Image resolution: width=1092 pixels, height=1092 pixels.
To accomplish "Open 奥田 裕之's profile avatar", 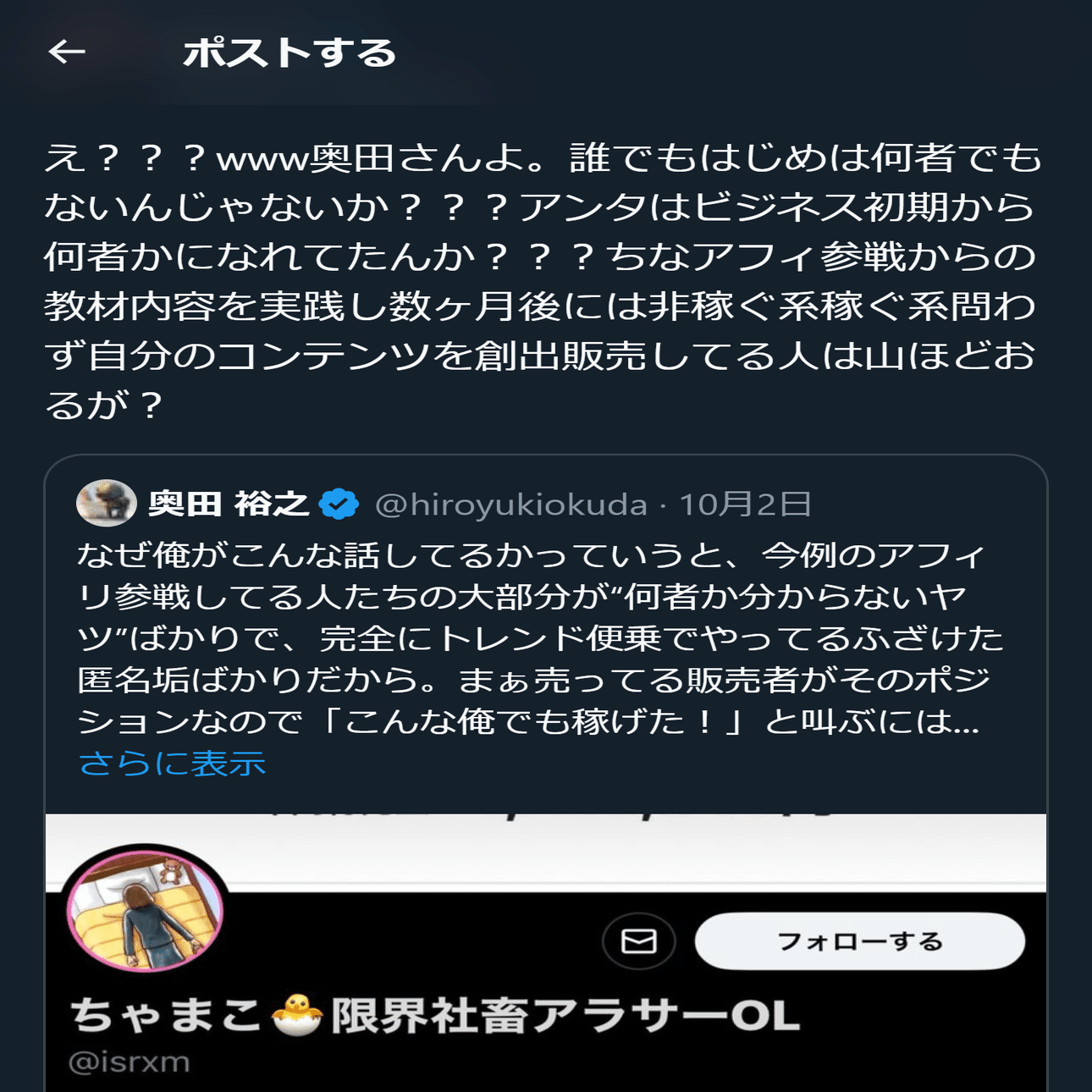I will coord(106,504).
